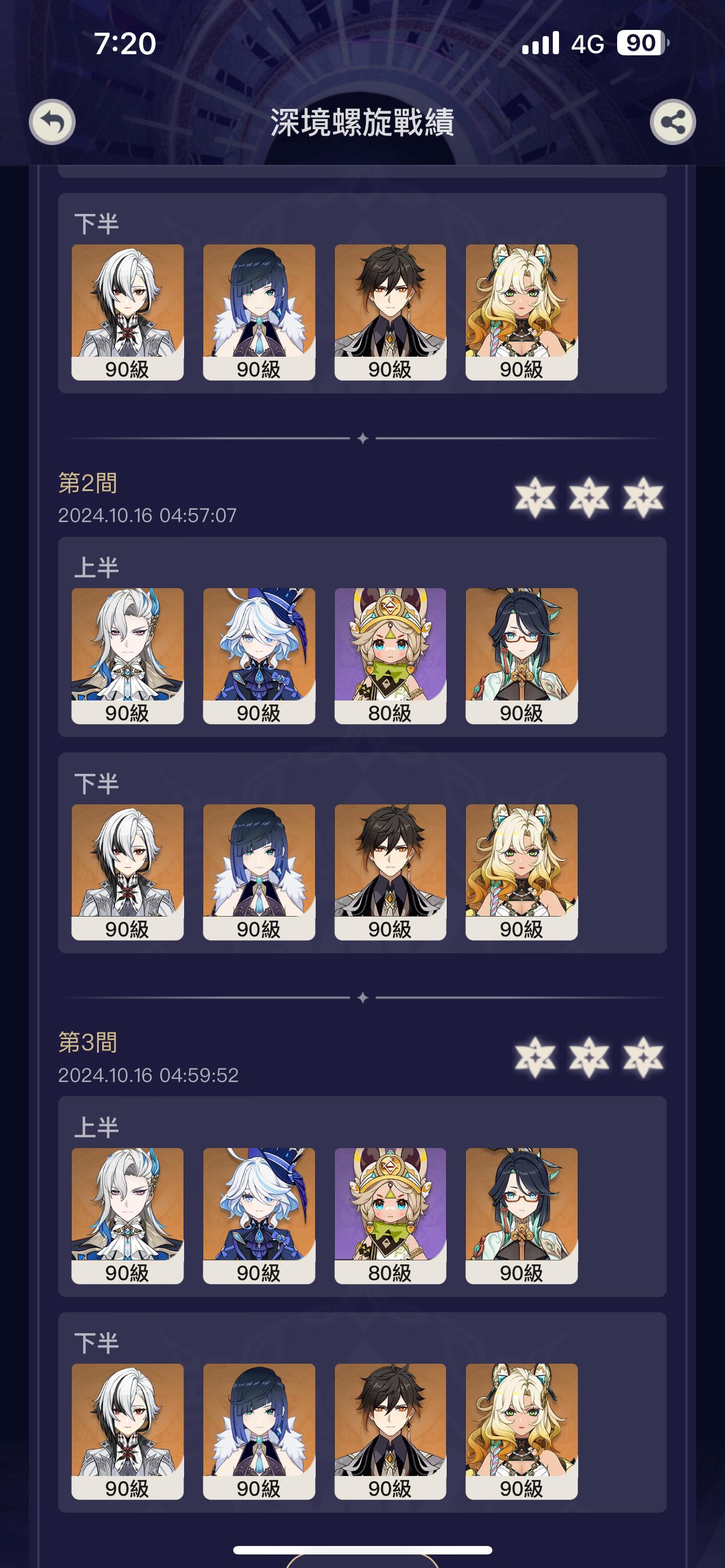Viewport: 725px width, 1568px height.
Task: Go back using the return arrow
Action: (x=53, y=122)
